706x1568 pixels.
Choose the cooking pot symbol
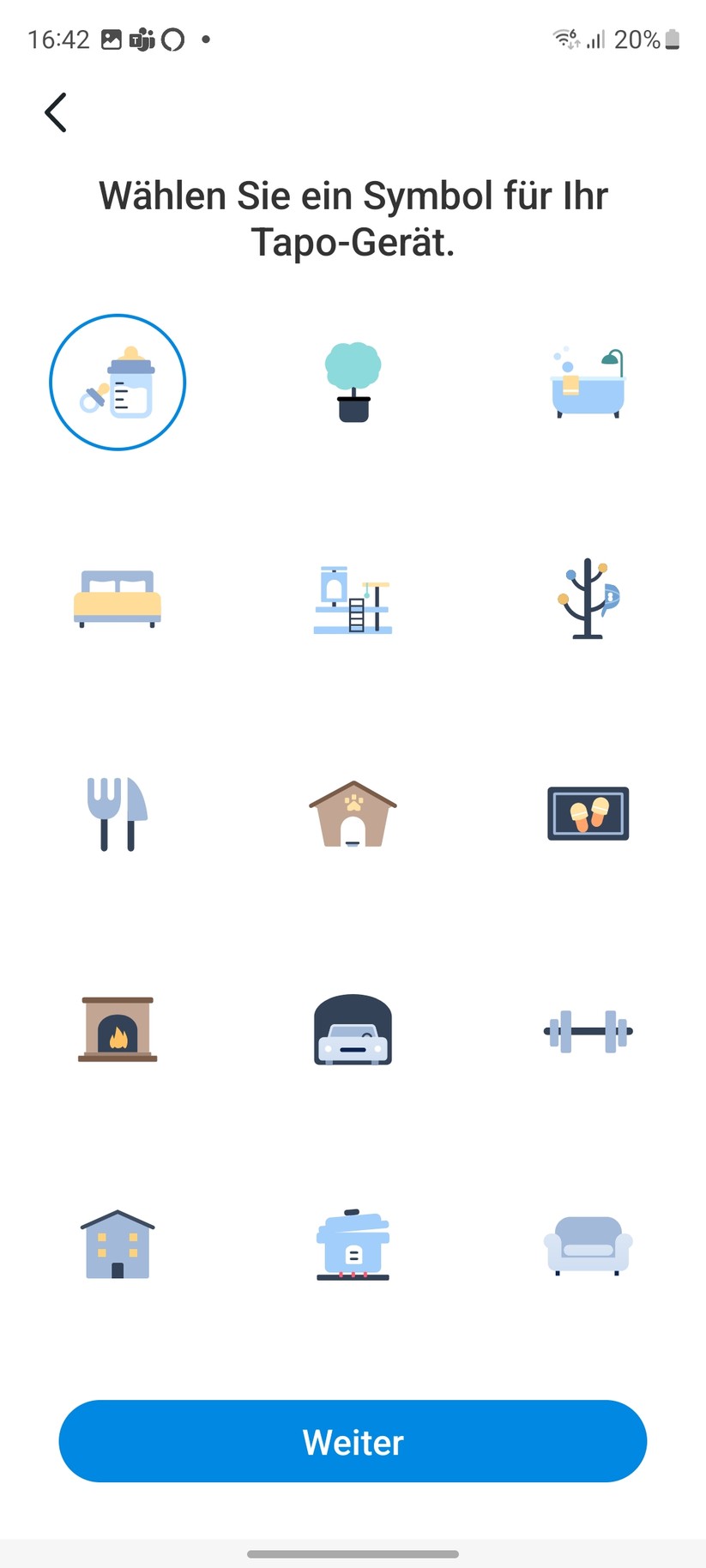(353, 1245)
